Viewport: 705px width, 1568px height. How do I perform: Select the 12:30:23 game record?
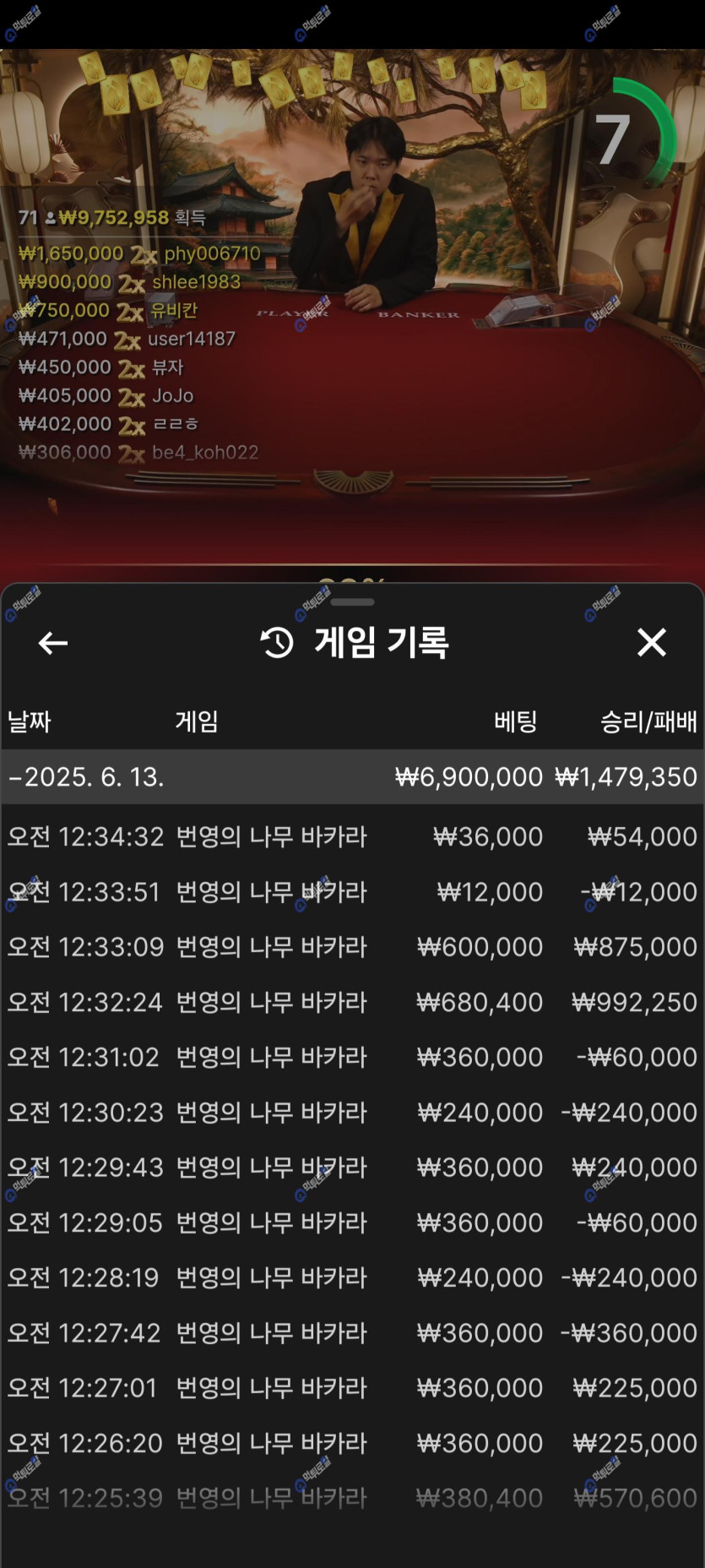tap(352, 1112)
